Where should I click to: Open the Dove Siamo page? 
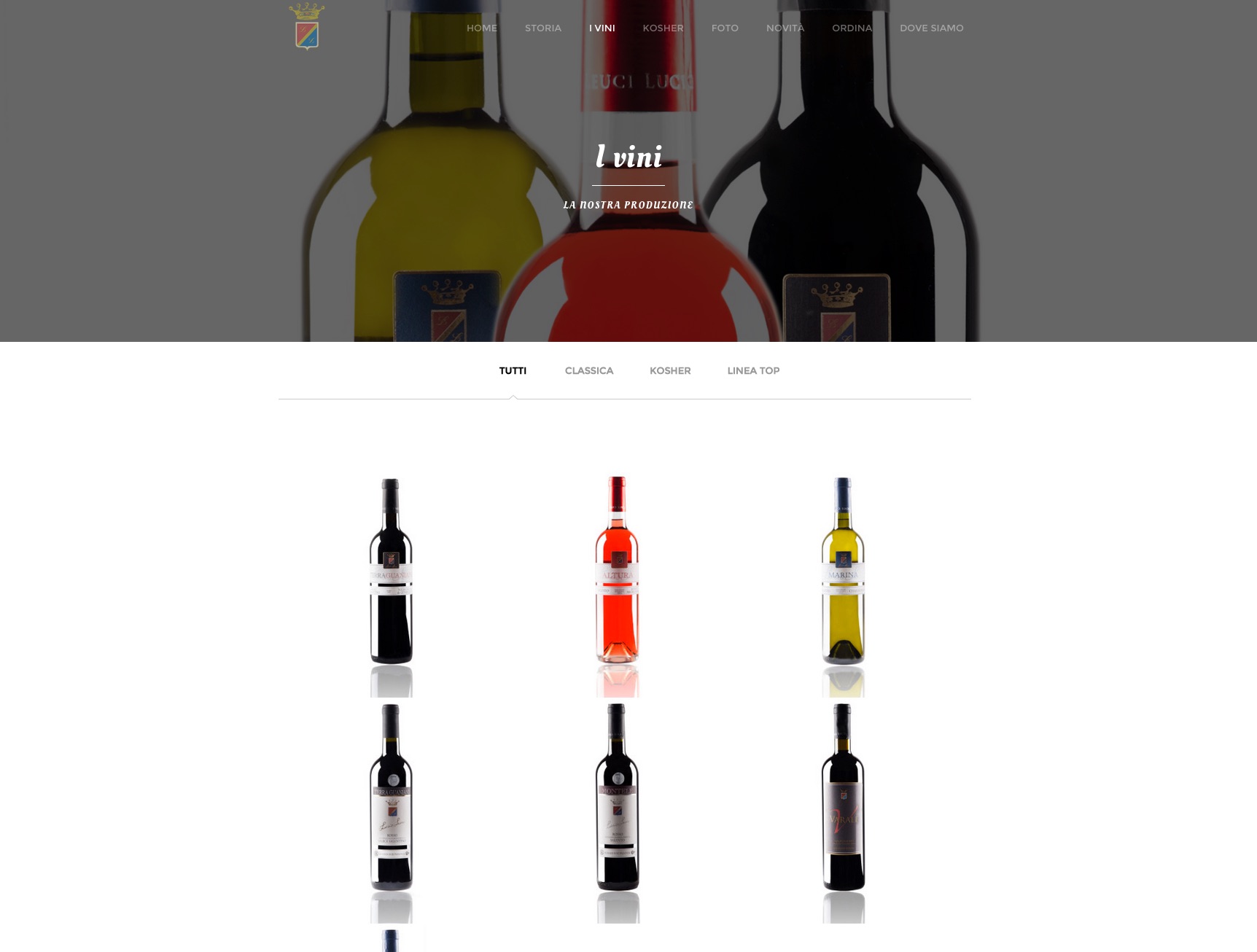click(931, 28)
